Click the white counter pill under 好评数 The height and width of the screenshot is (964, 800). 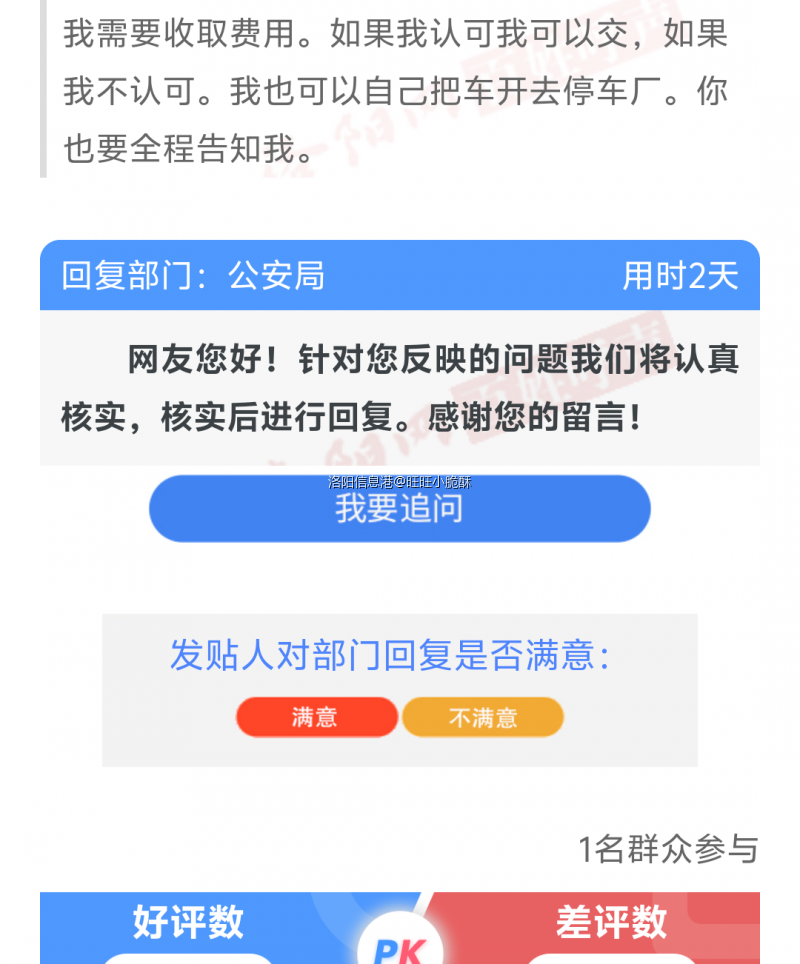pyautogui.click(x=188, y=958)
